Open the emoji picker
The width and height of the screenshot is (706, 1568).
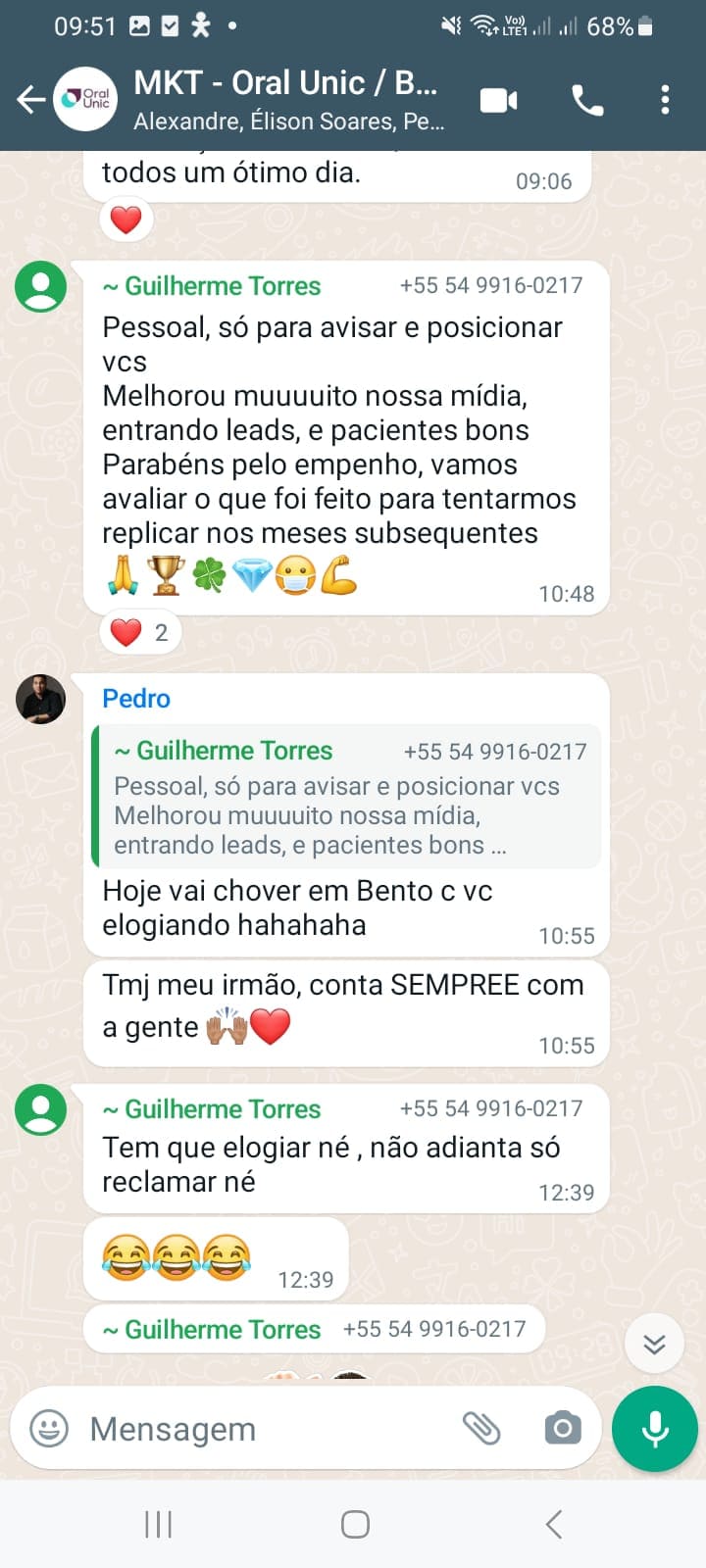(49, 1429)
